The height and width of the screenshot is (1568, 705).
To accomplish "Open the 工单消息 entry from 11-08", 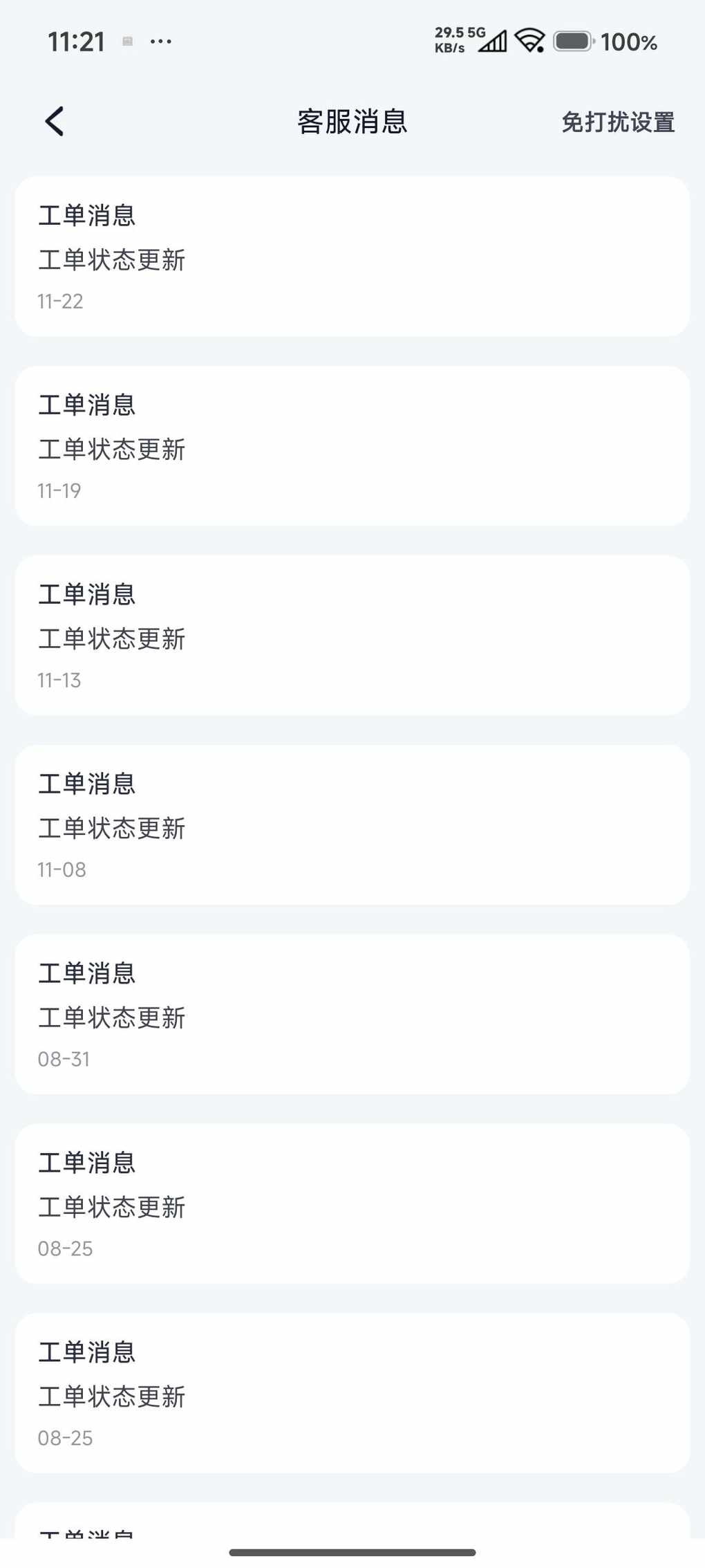I will click(x=352, y=825).
